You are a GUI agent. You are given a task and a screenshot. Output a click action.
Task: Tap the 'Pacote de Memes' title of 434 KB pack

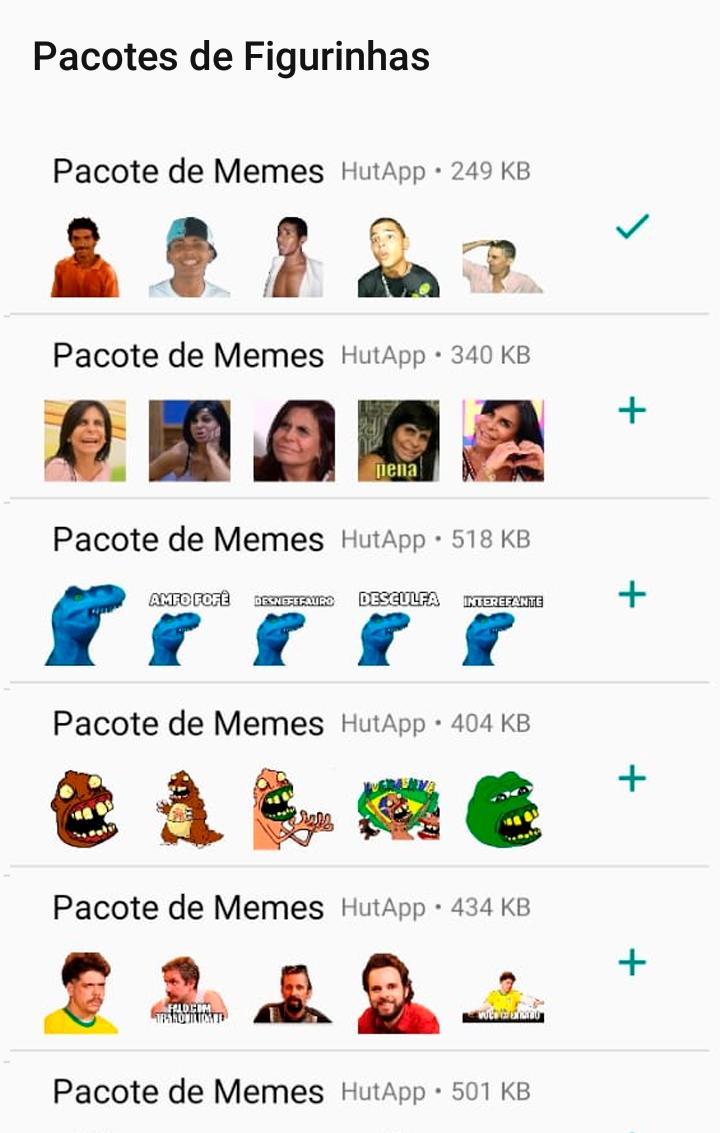point(190,908)
